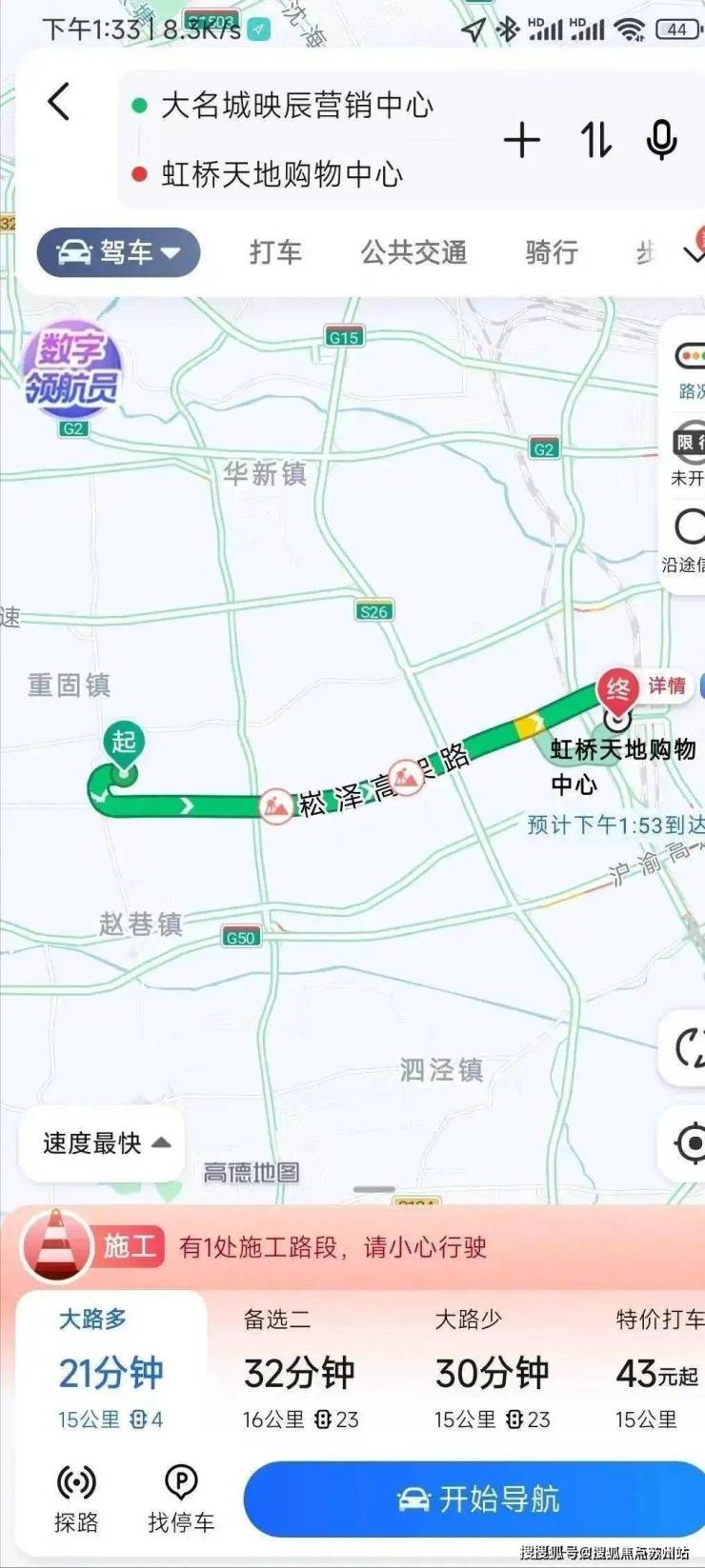Viewport: 705px width, 1568px height.
Task: Expand more travel modes beyond 步行
Action: [694, 252]
